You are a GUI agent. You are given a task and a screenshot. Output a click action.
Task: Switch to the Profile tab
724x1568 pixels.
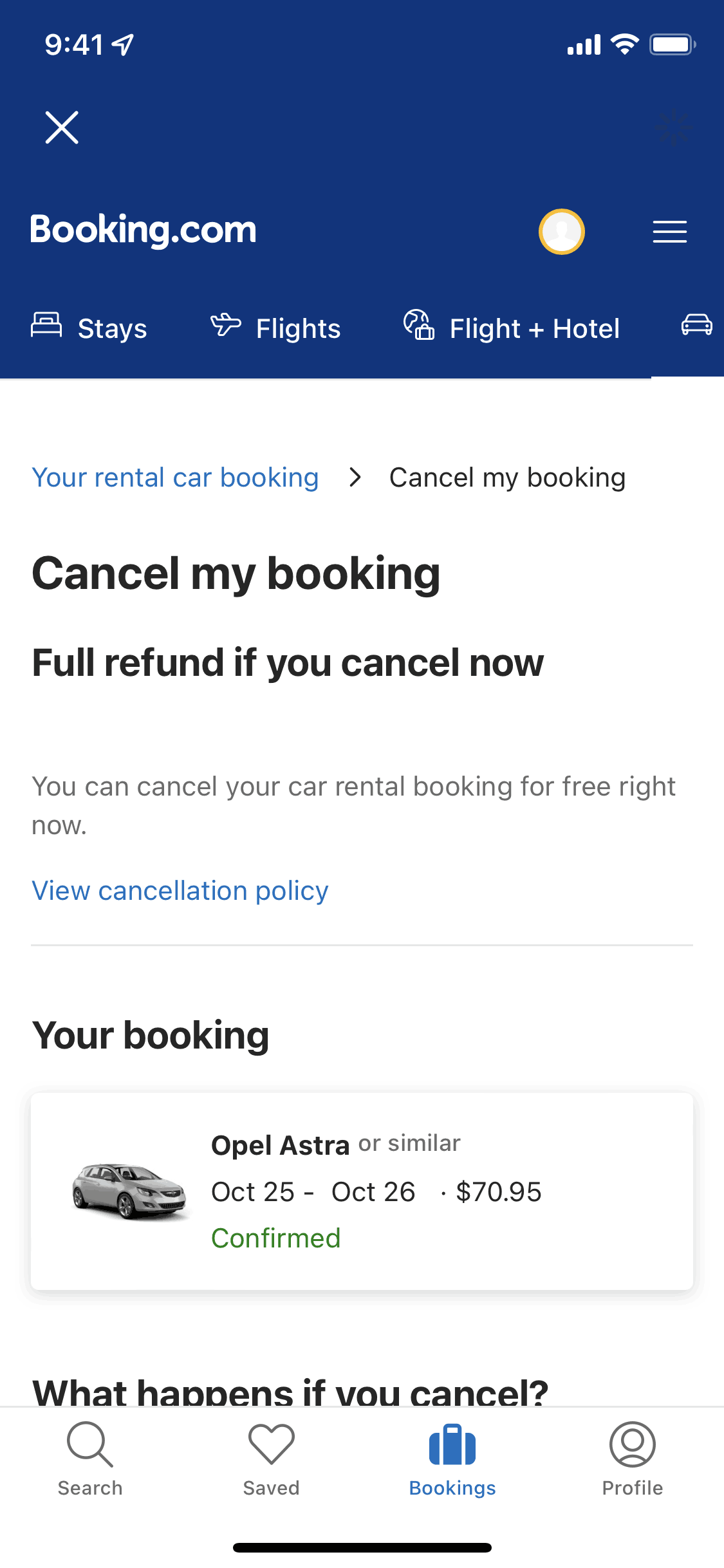(632, 1459)
